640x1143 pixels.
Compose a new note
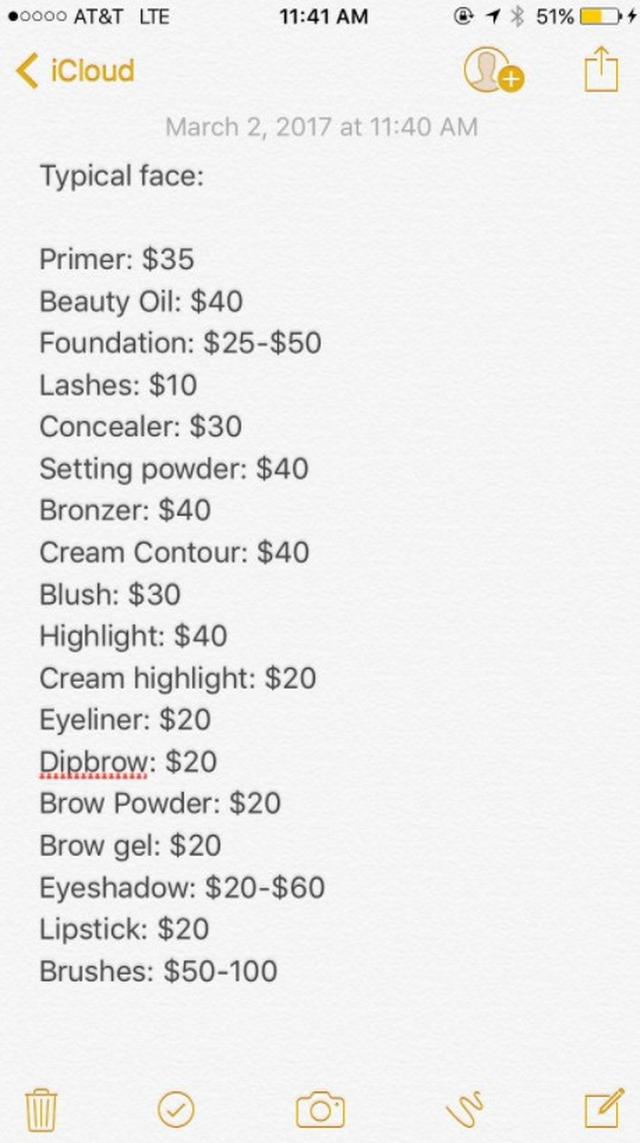[x=603, y=1107]
